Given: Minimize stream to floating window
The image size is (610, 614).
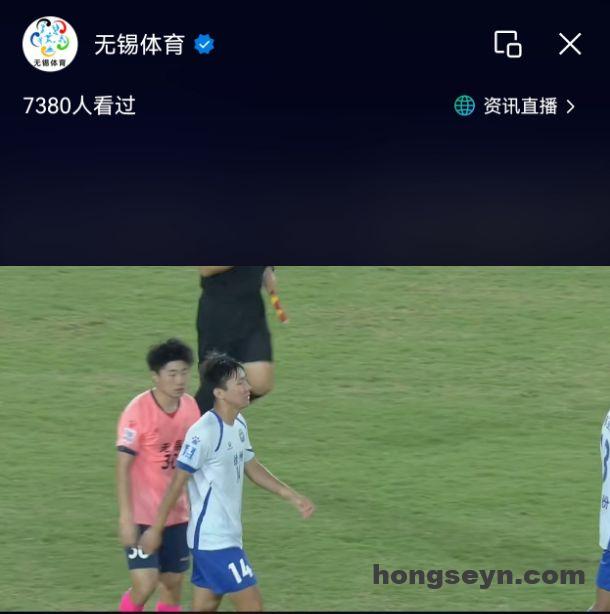Looking at the screenshot, I should click(508, 44).
